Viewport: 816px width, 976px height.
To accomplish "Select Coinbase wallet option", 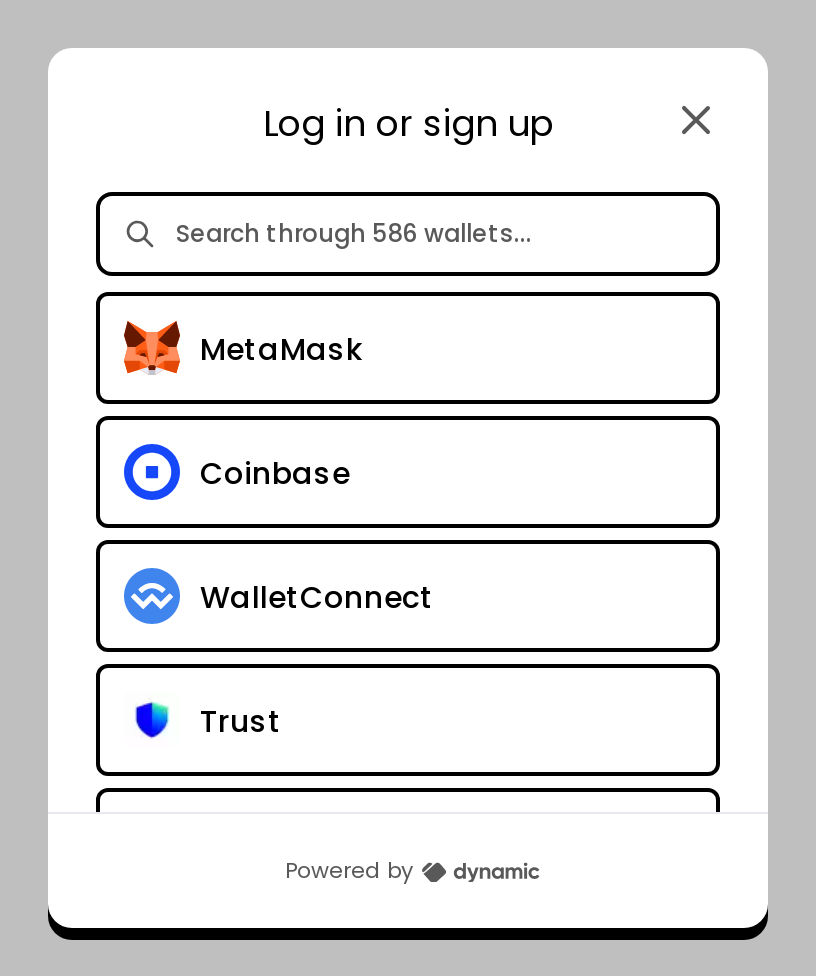I will [408, 472].
